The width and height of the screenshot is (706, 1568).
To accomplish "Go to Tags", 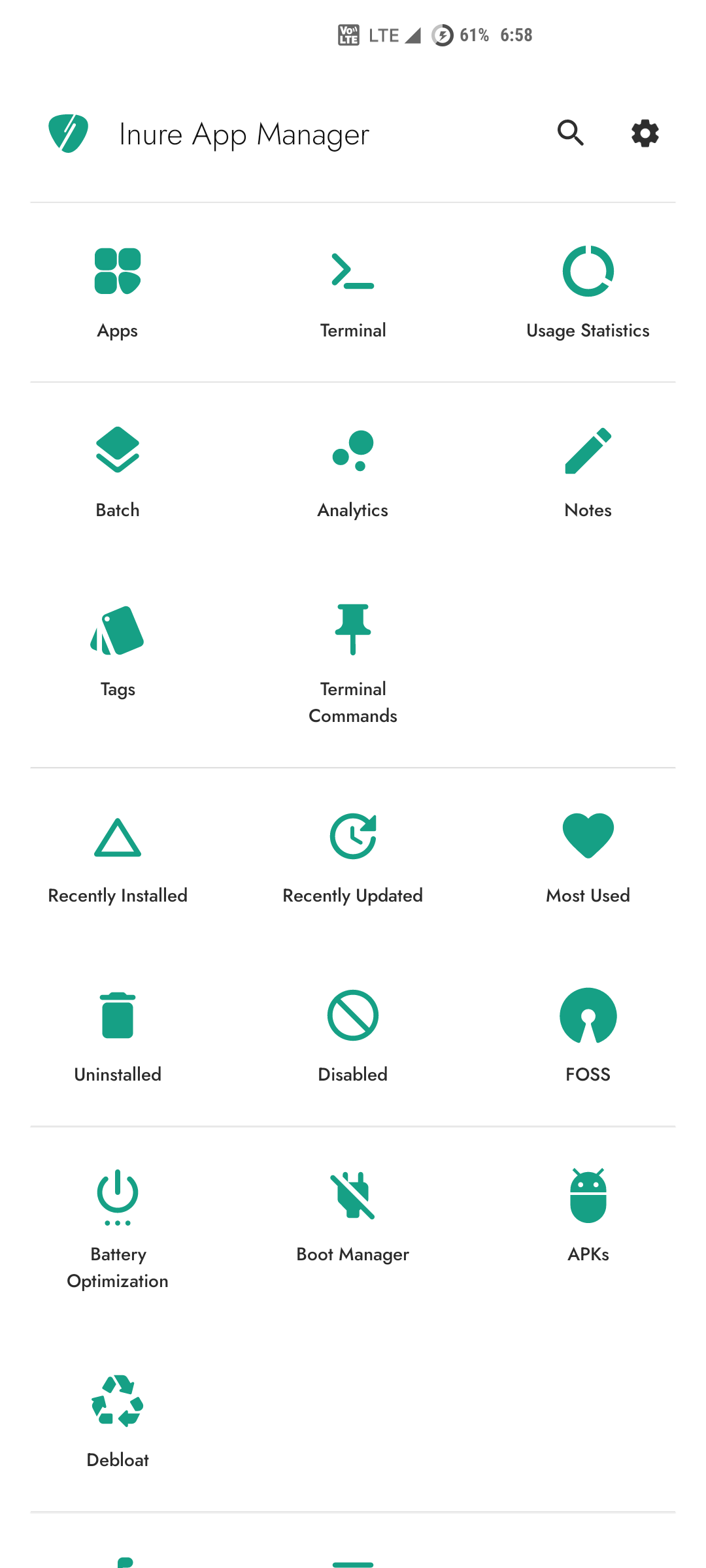I will [118, 652].
